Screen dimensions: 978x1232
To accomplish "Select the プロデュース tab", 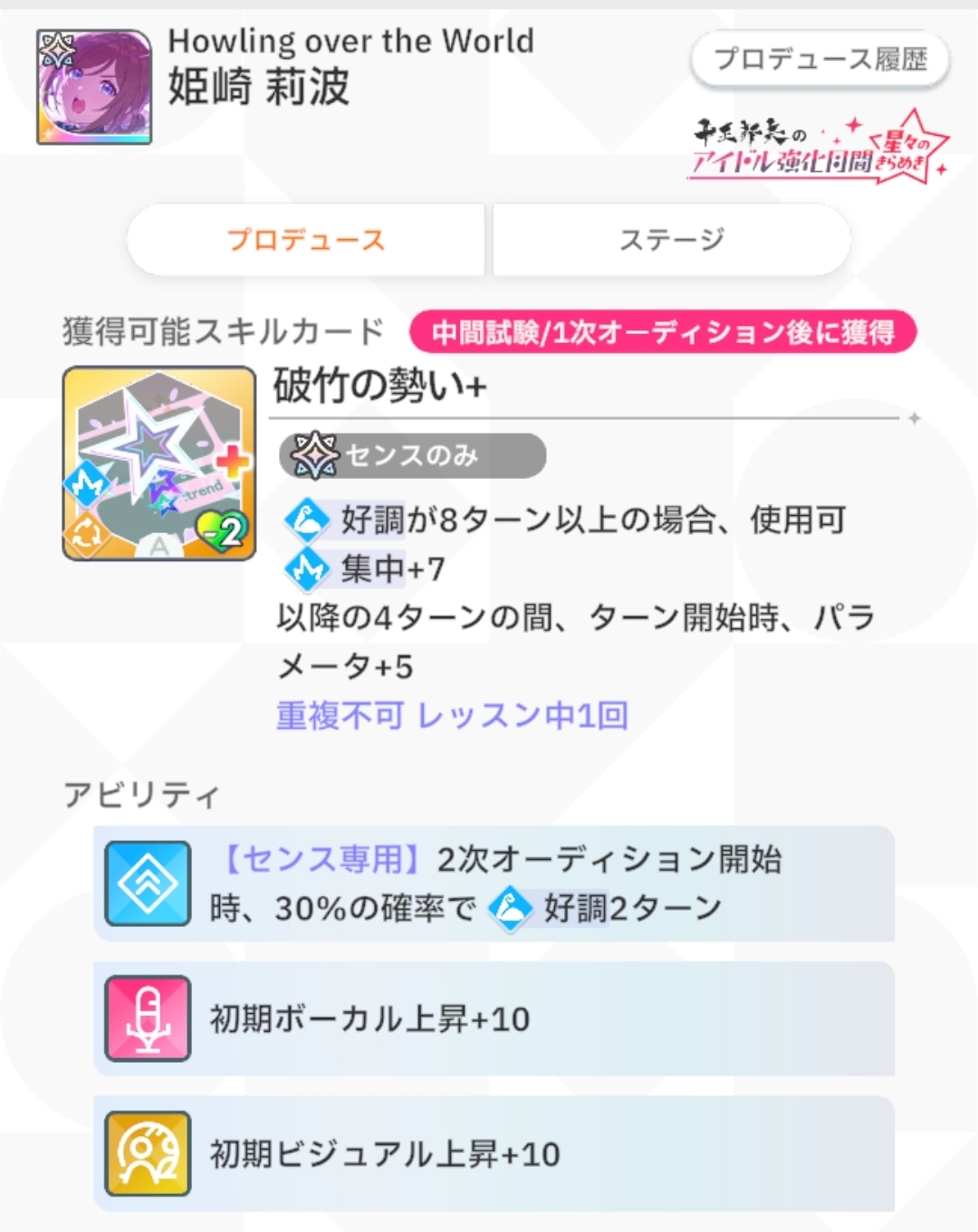I will click(x=306, y=240).
